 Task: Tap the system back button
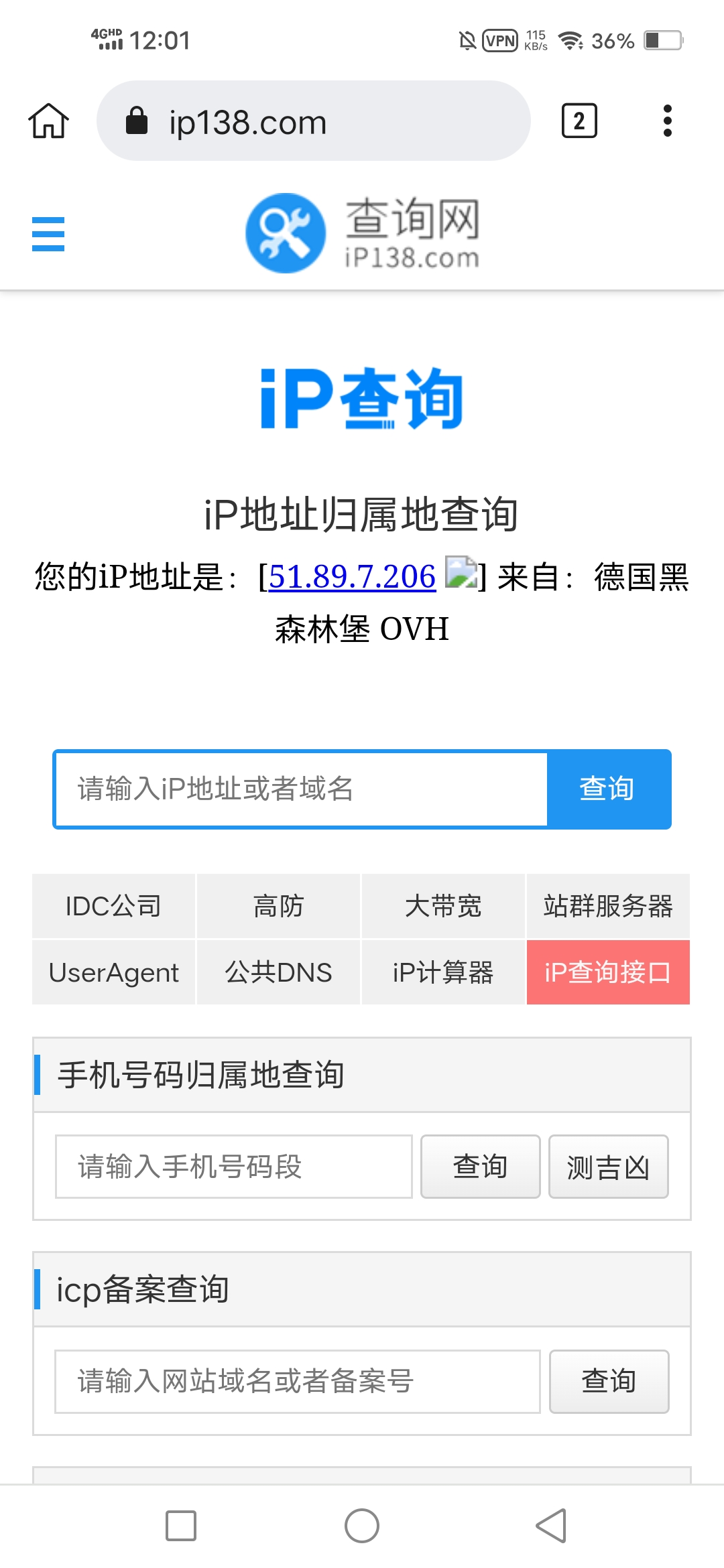click(551, 1526)
